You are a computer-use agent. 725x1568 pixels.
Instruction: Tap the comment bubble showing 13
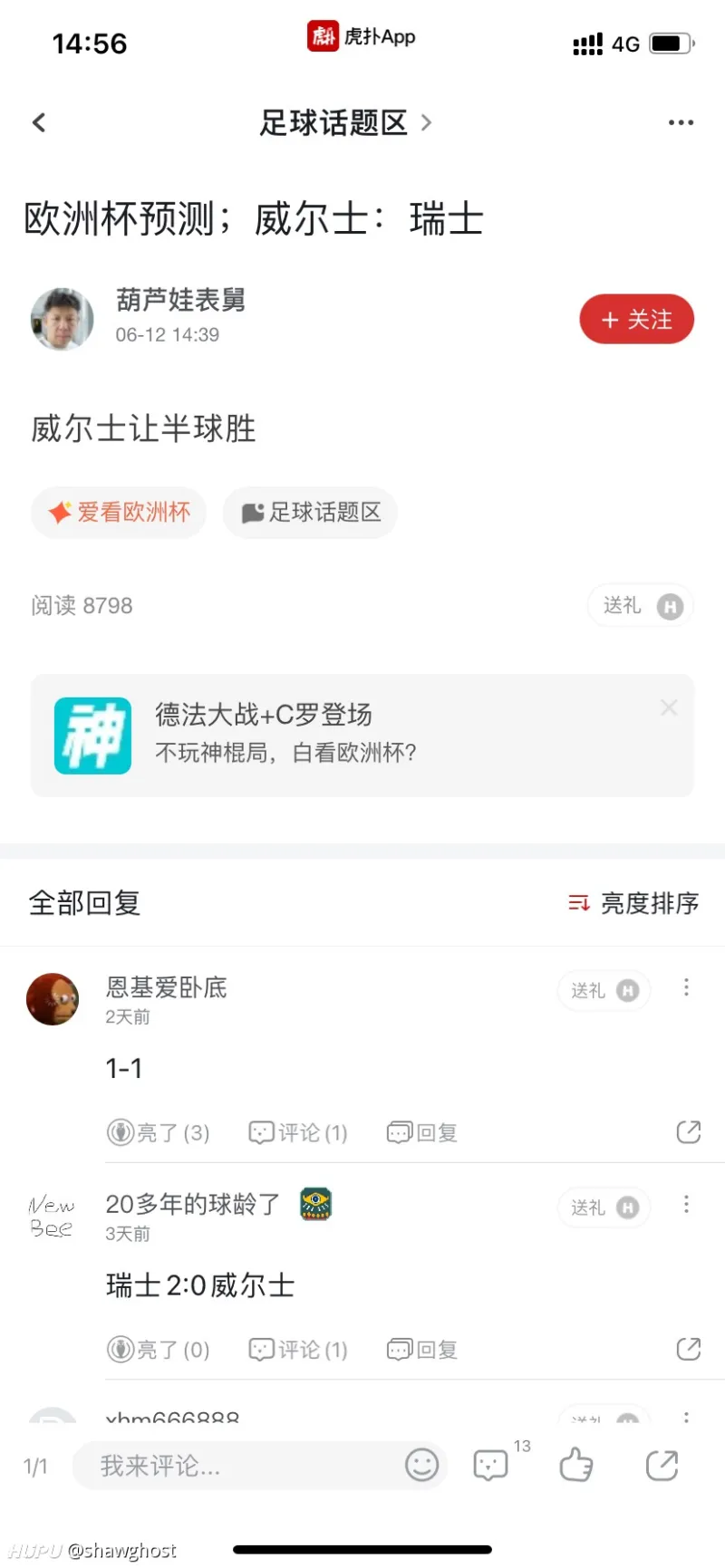tap(490, 1465)
